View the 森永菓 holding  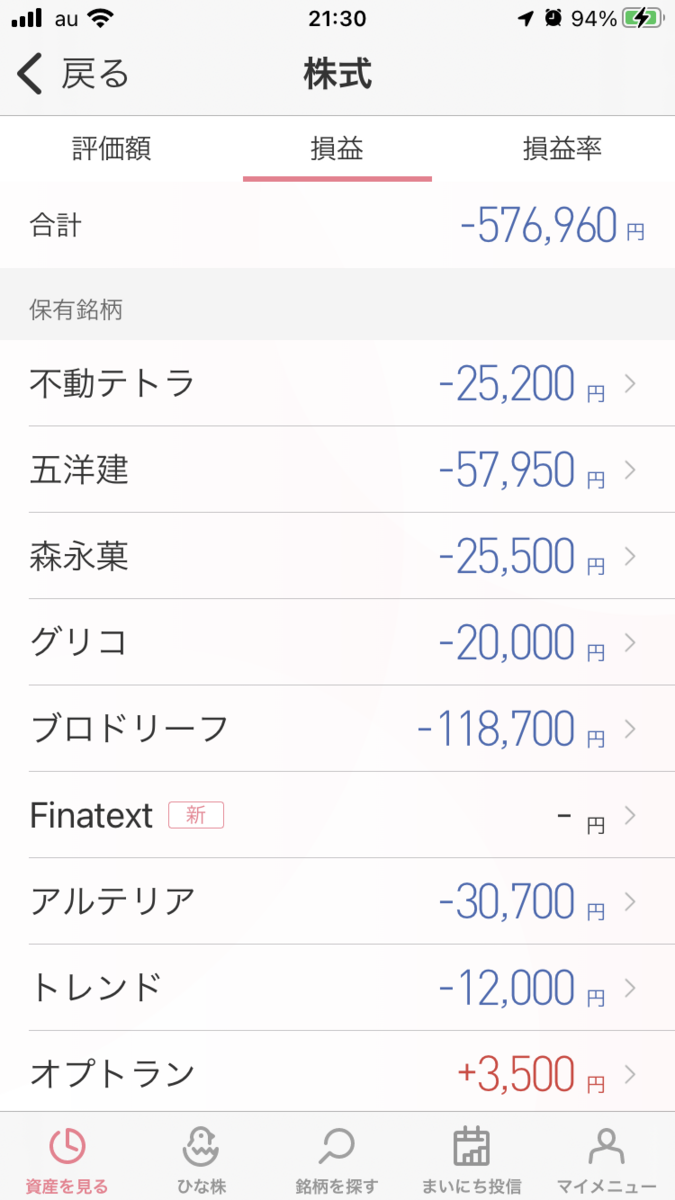(337, 555)
